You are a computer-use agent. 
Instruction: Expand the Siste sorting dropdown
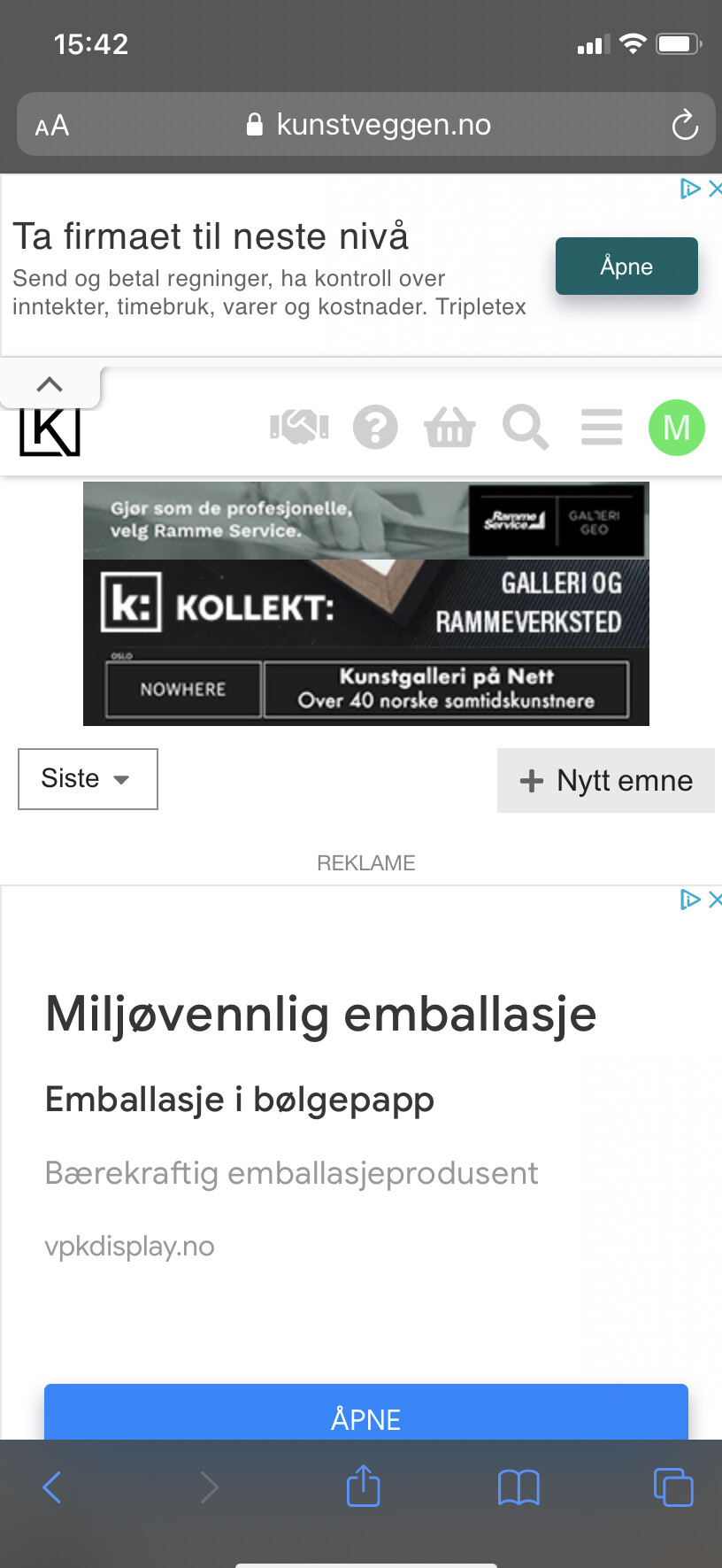point(88,779)
